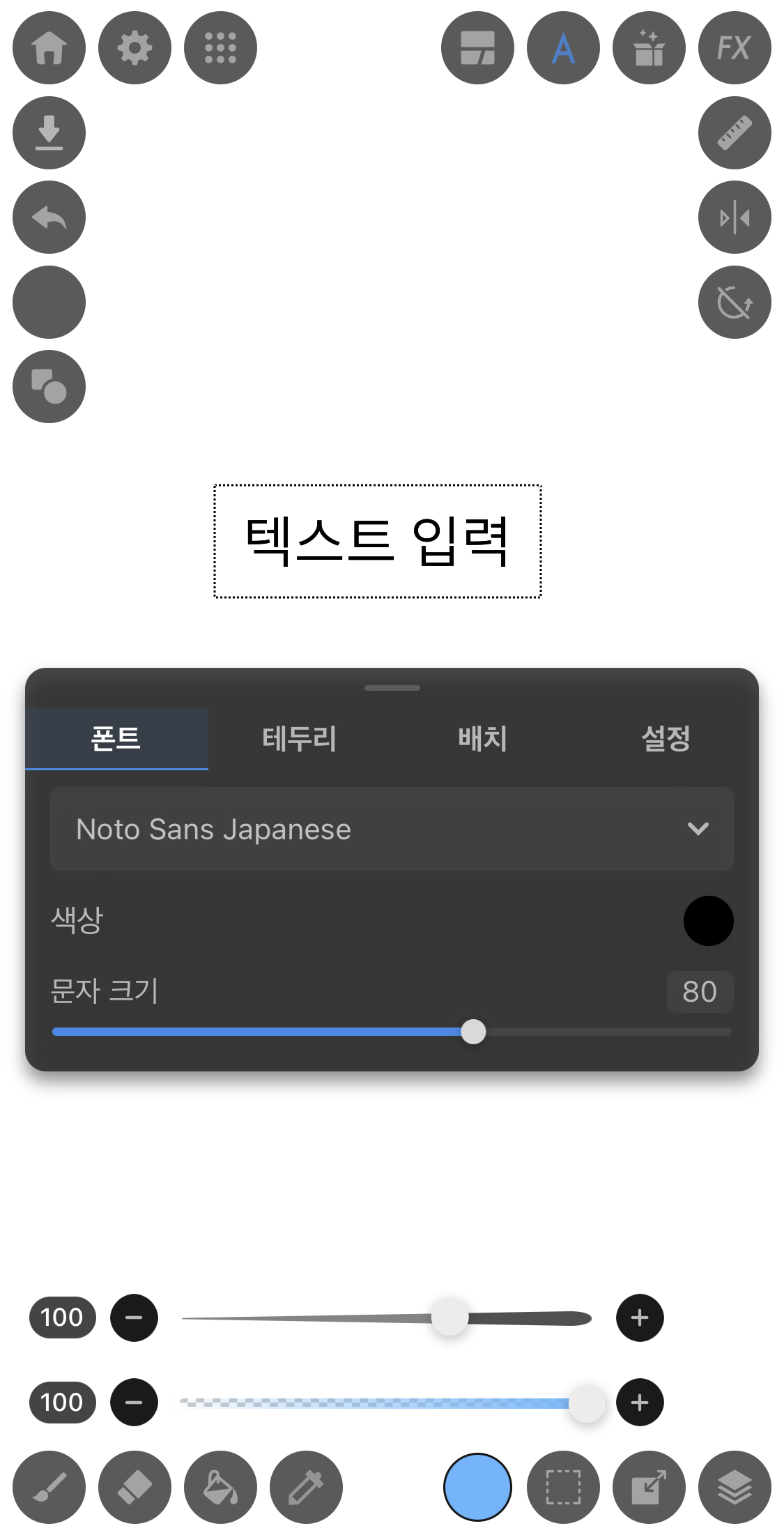This screenshot has width=784, height=1535.
Task: Open the settings gear
Action: point(134,48)
